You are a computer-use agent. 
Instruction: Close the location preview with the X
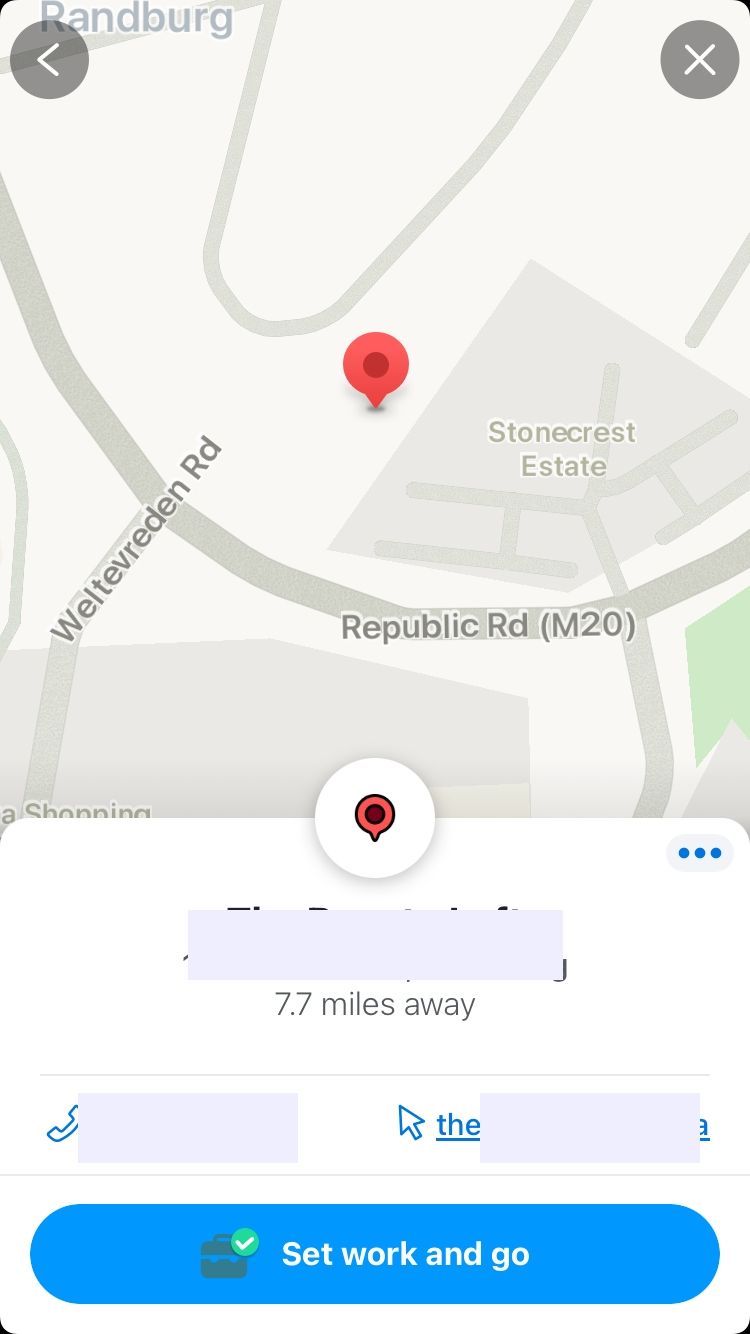point(700,59)
